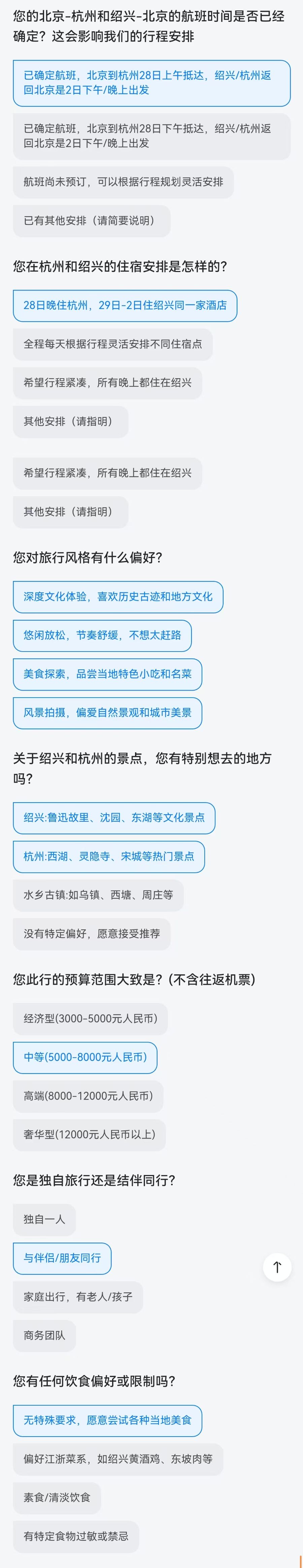Choose 偏好江浙菜系 dietary preference
Viewport: 303px width, 1568px height.
click(x=117, y=1459)
